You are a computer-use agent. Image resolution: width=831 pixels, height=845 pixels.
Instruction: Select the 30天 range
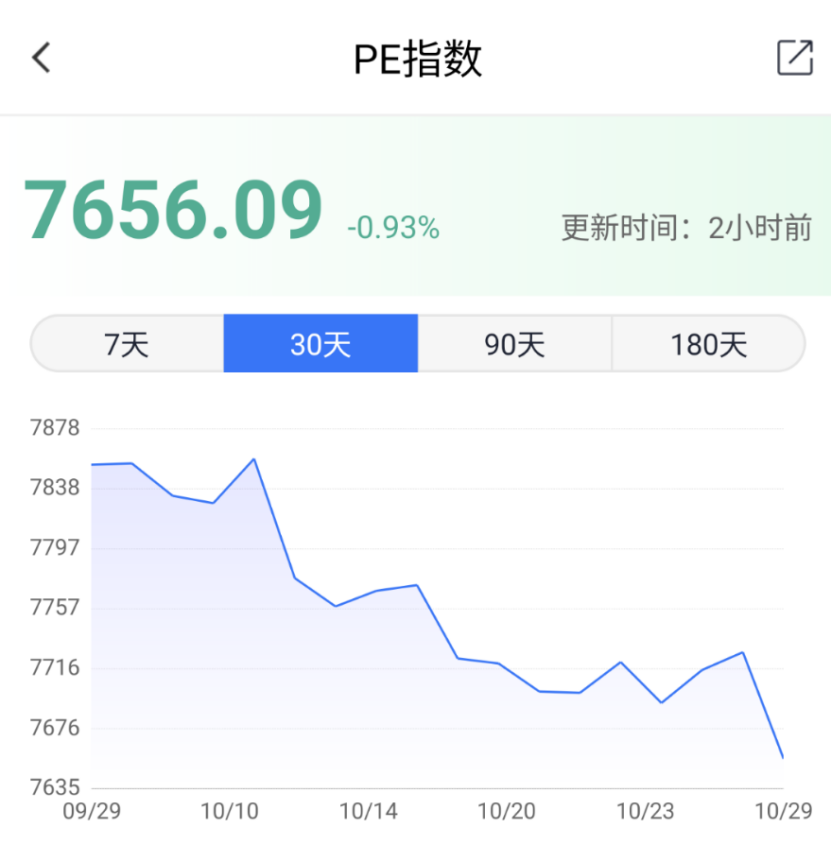[320, 345]
